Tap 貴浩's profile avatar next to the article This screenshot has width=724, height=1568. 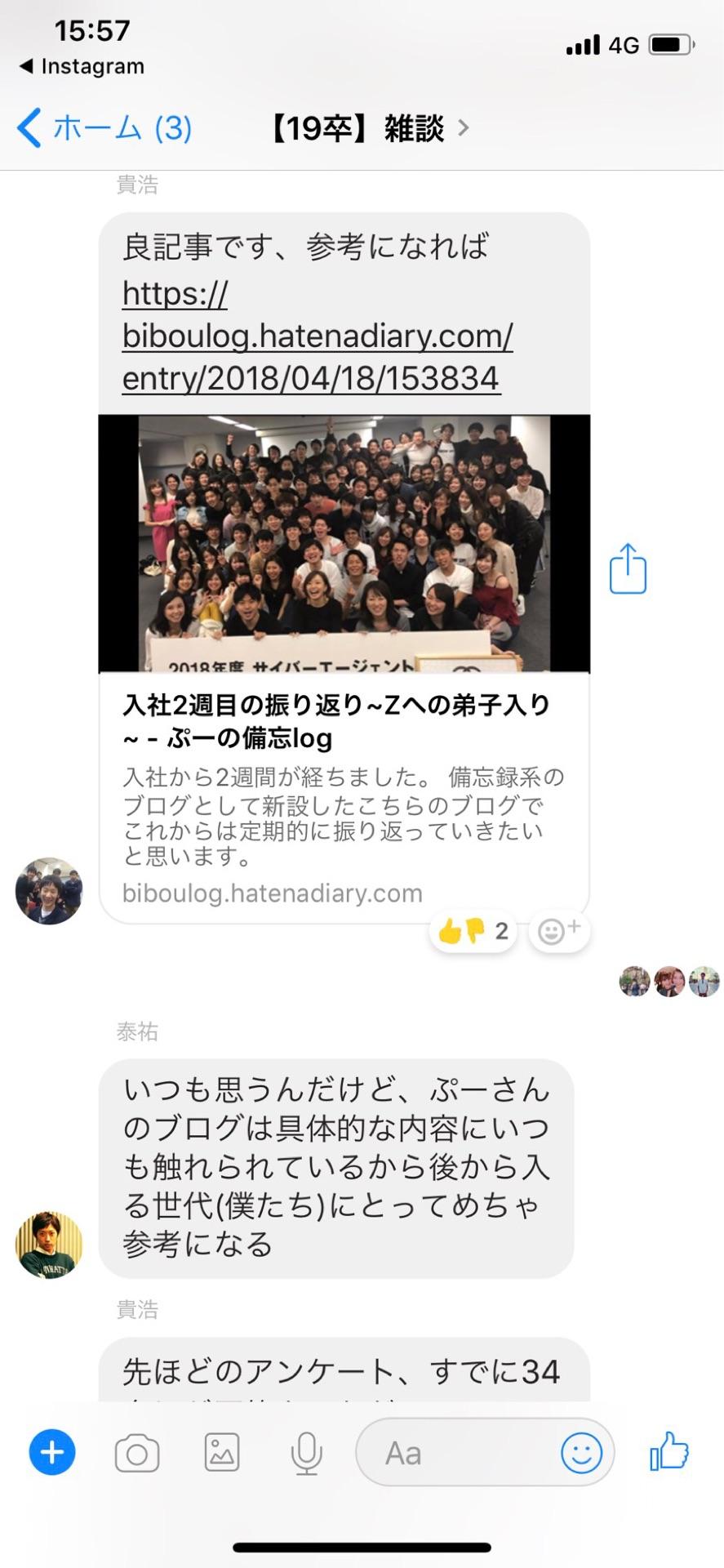point(48,891)
